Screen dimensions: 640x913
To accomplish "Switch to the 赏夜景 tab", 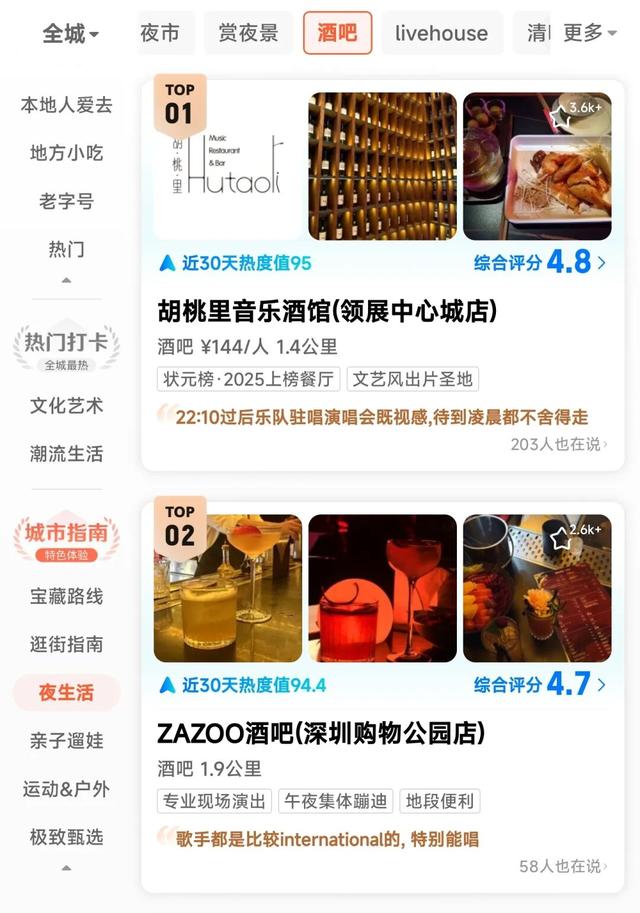I will click(x=249, y=33).
